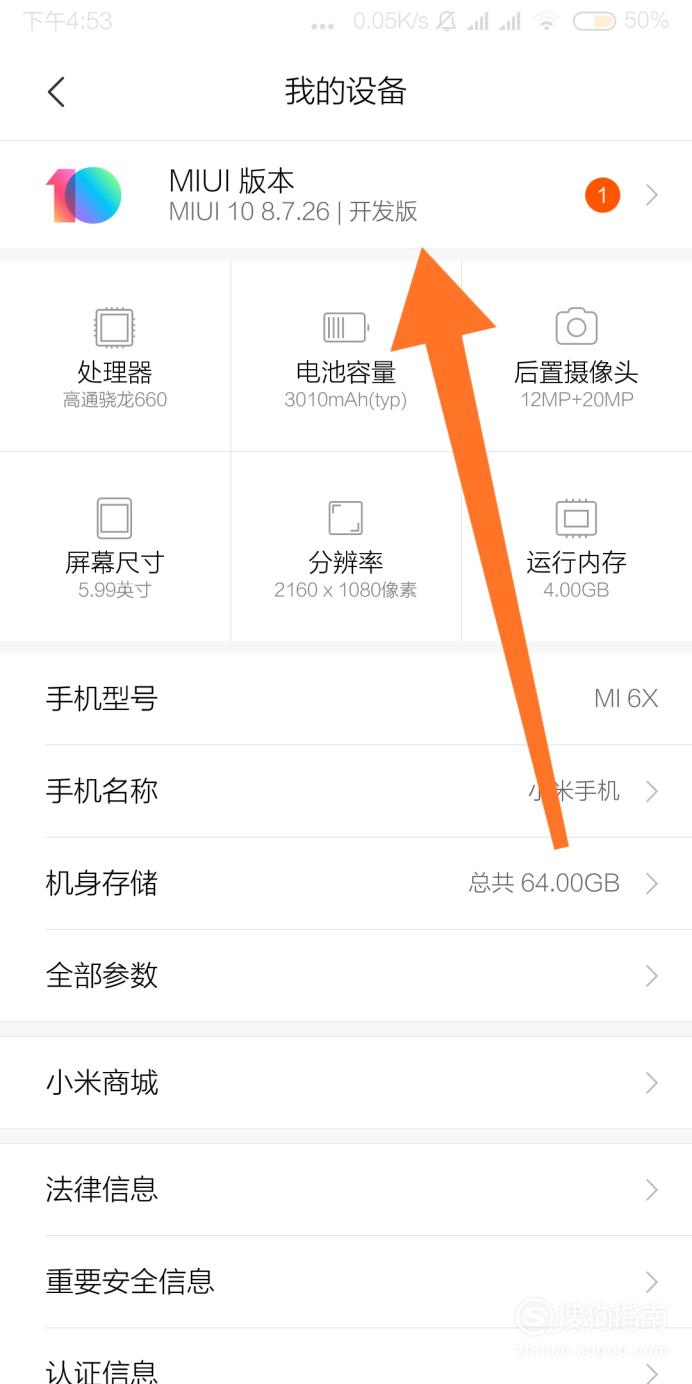
Task: Go back from 我的设备 page
Action: 56,92
